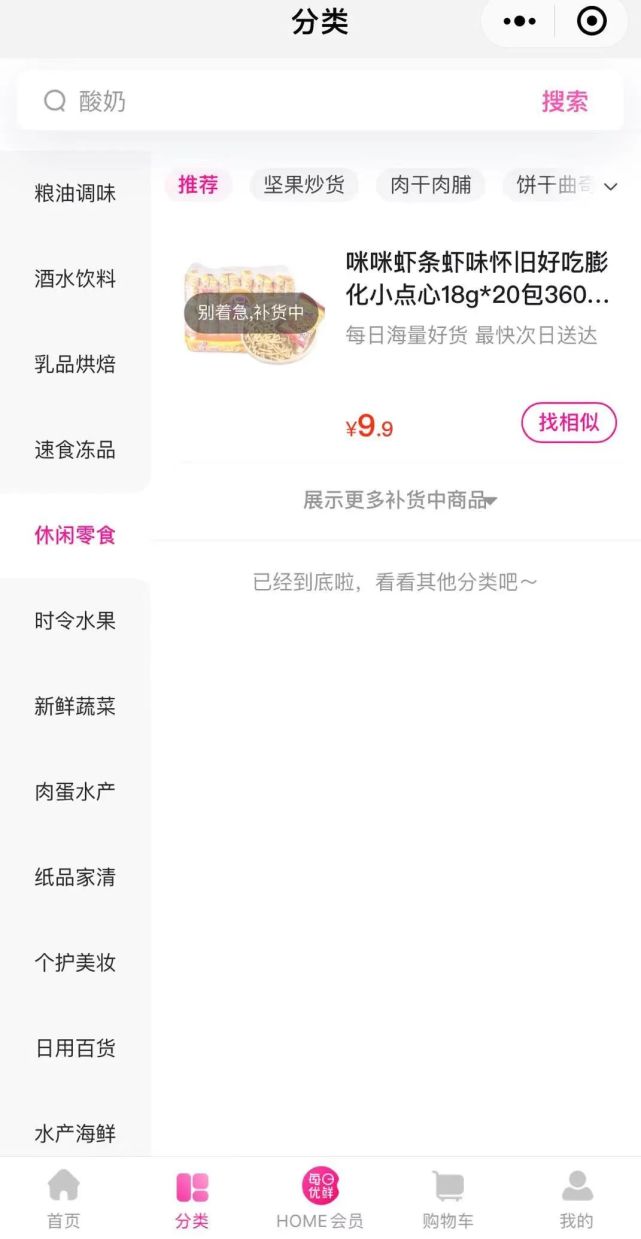Open the 肉蛋水产 category
641x1239 pixels.
click(75, 792)
